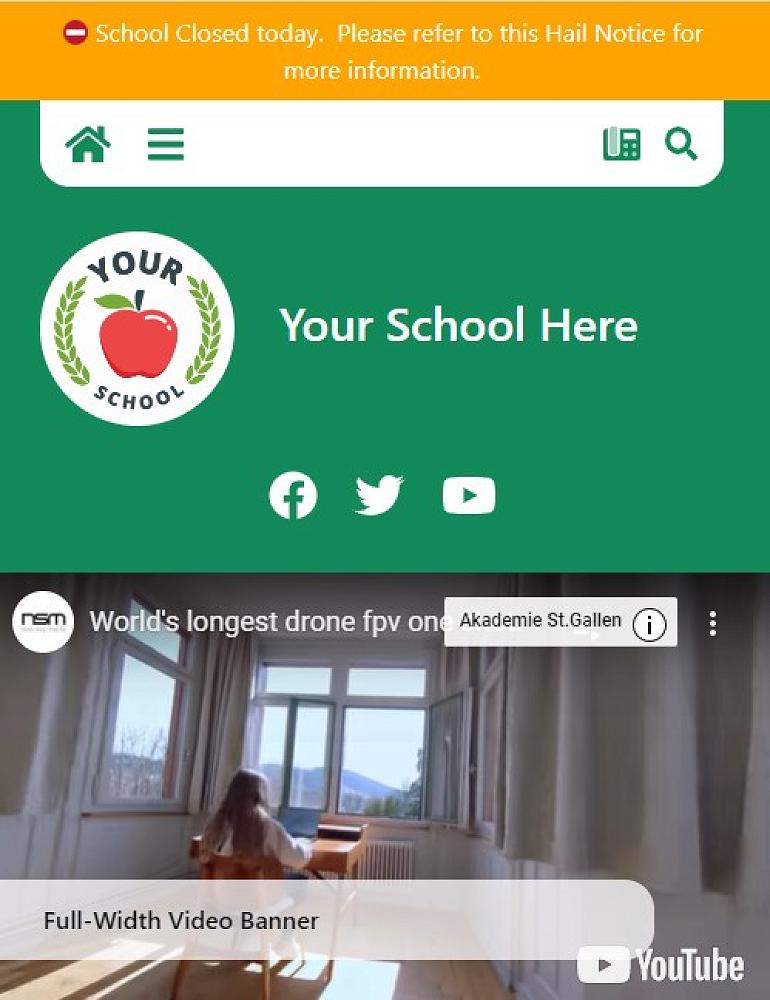Open the hamburger navigation menu
Screen dimensions: 770x1000
pyautogui.click(x=166, y=145)
